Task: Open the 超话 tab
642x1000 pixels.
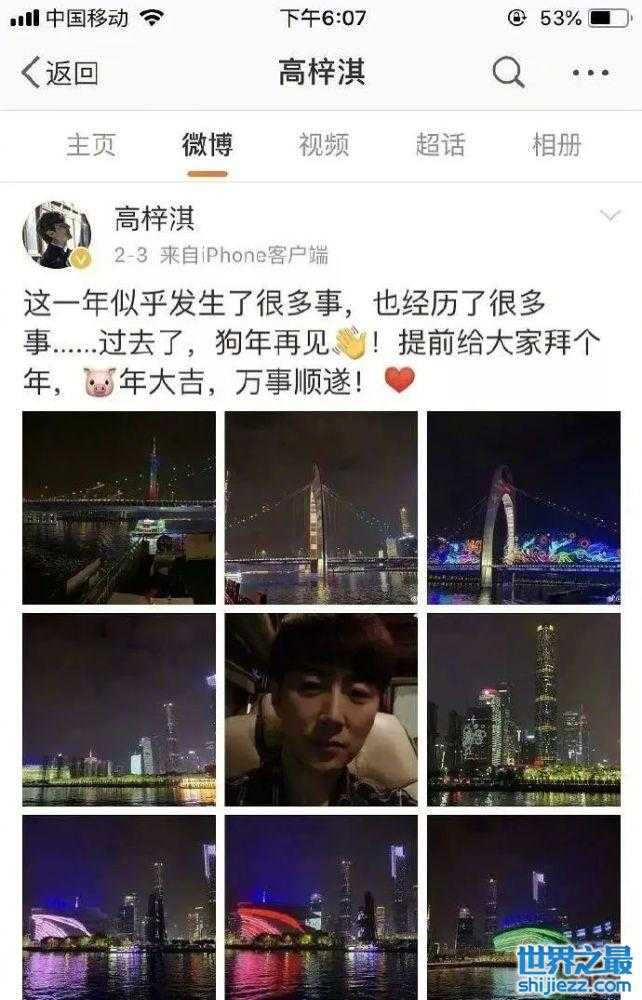Action: 440,144
